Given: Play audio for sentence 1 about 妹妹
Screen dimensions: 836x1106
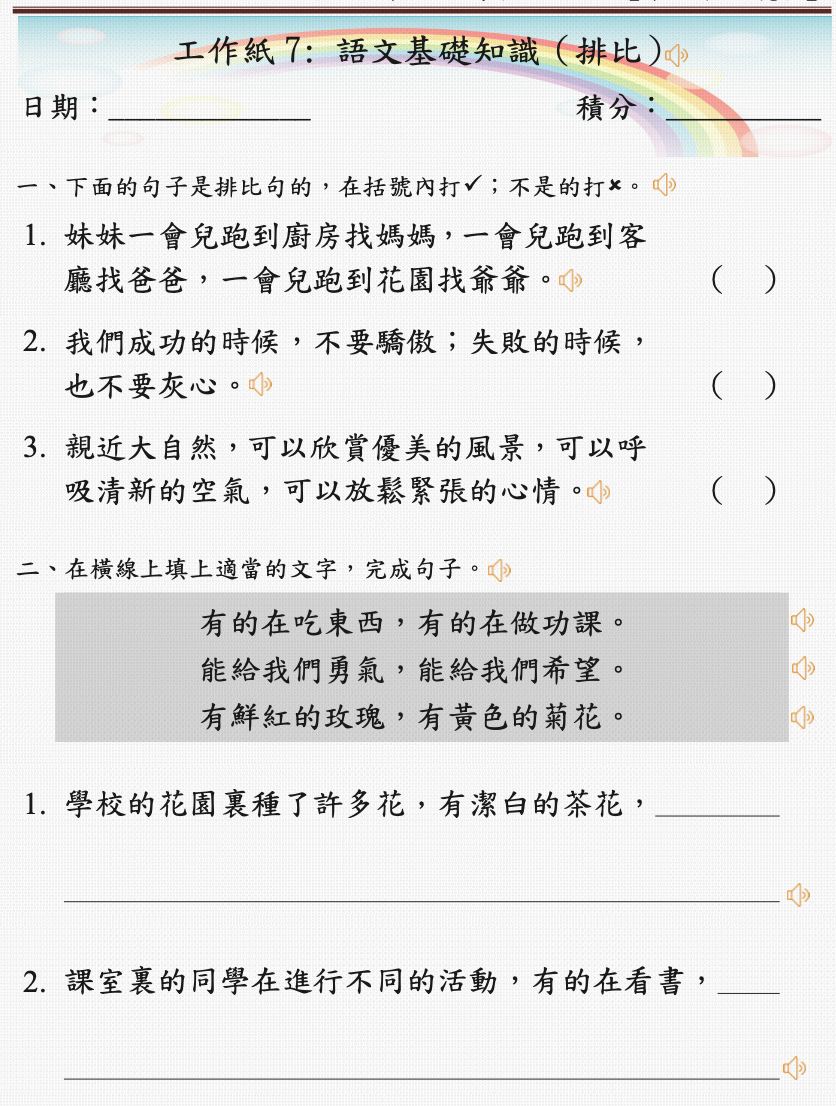Looking at the screenshot, I should (x=570, y=281).
